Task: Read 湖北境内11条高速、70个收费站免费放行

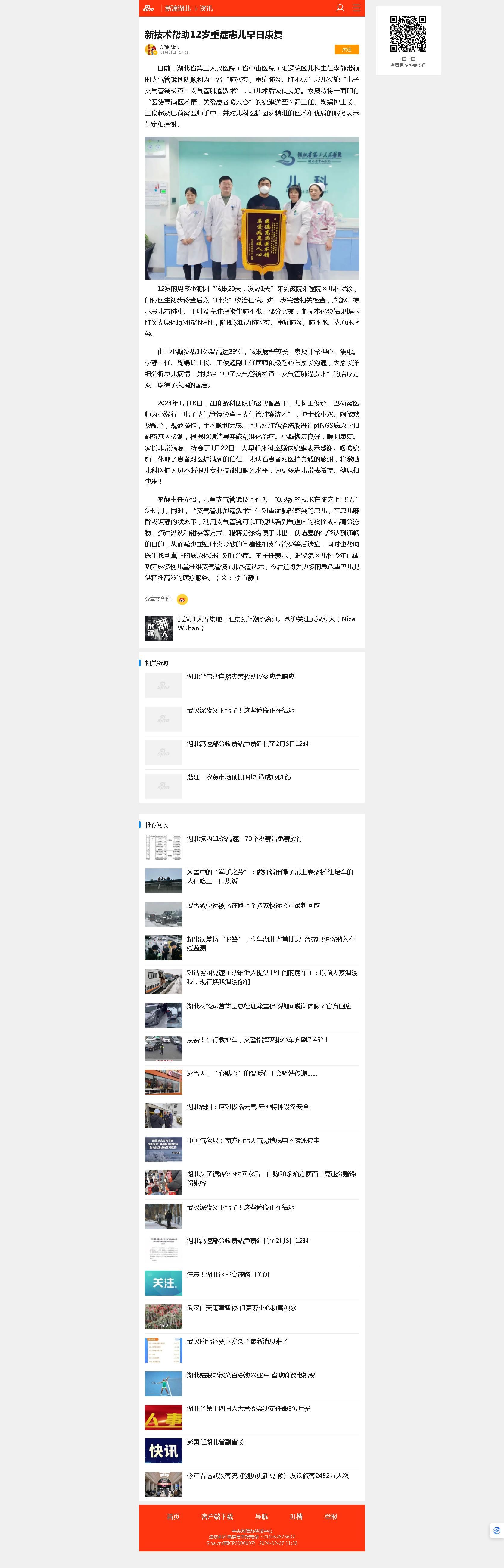Action: coord(245,839)
